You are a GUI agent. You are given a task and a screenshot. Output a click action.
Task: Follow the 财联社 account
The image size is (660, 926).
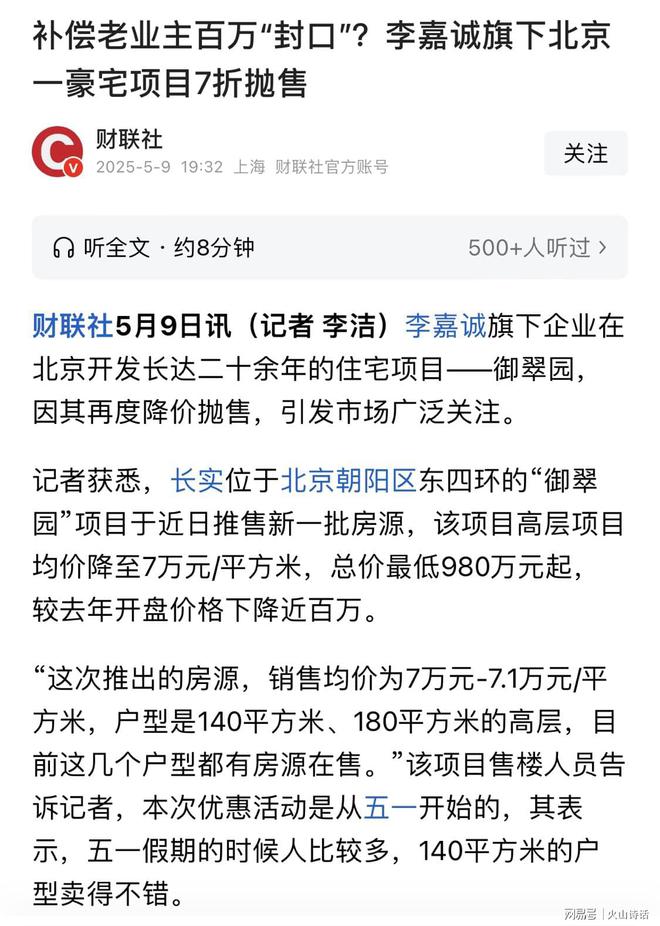point(585,153)
